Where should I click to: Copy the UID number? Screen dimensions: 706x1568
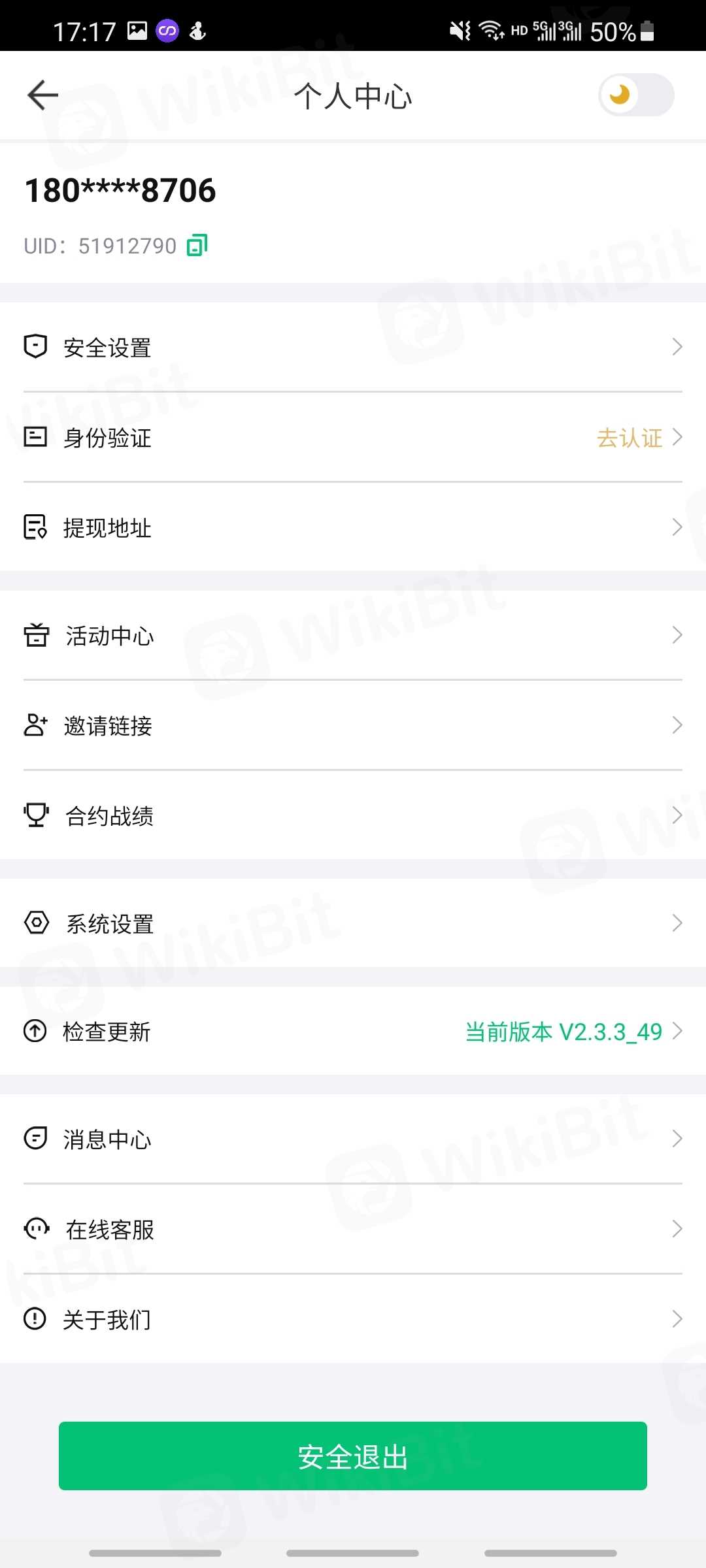(x=197, y=246)
